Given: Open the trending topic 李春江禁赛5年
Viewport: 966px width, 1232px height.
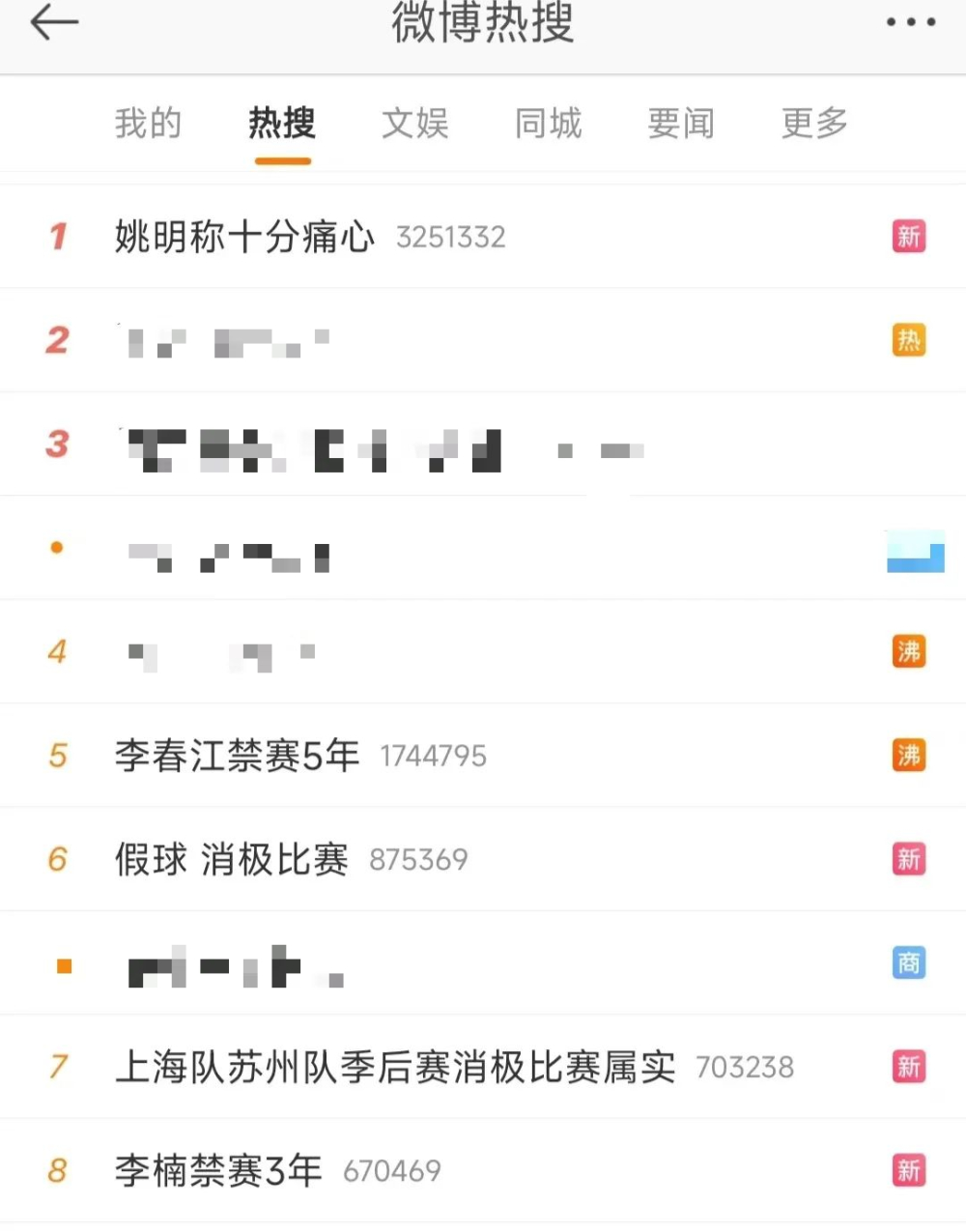Looking at the screenshot, I should (x=235, y=755).
